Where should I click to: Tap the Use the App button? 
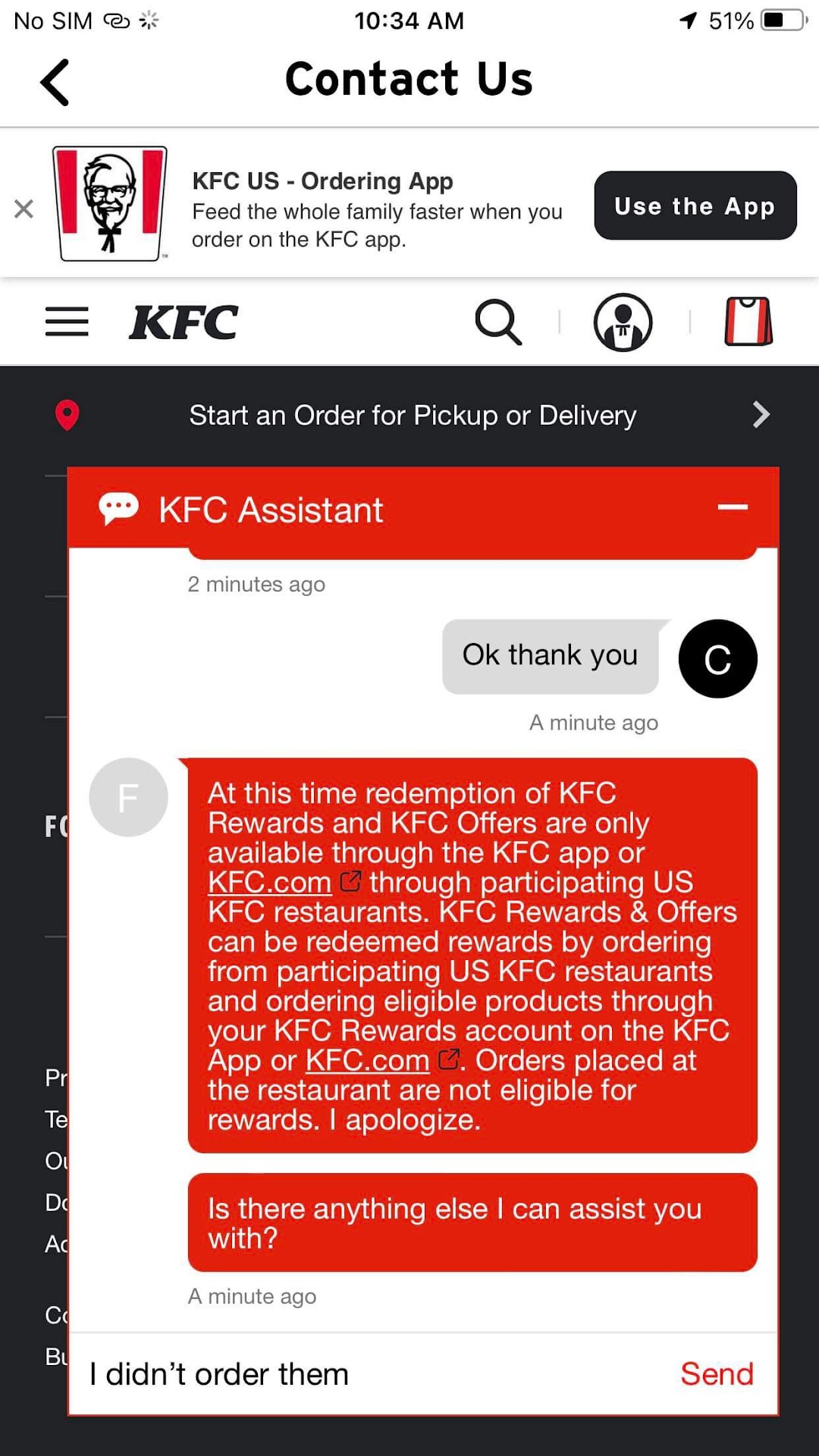[695, 206]
